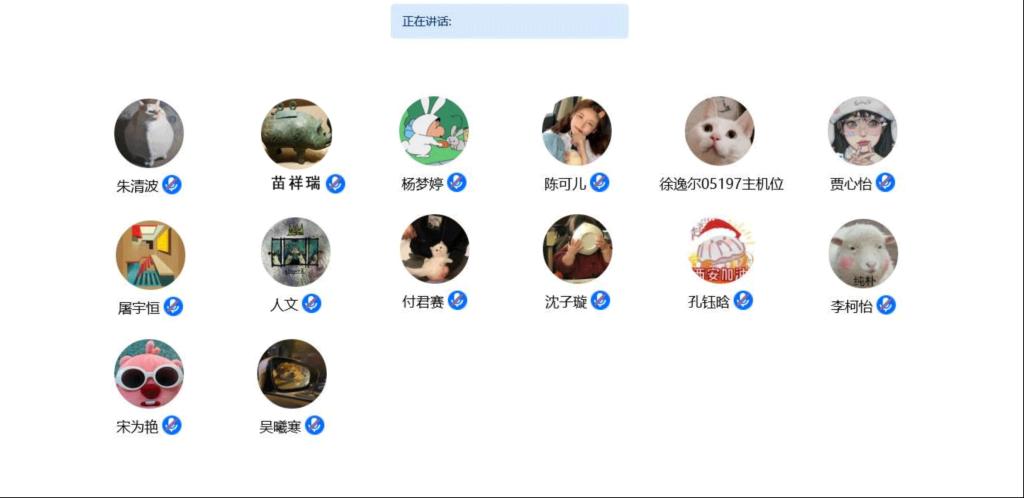This screenshot has width=1024, height=498.
Task: Open 屠宇恒's participant tile
Action: click(x=150, y=255)
